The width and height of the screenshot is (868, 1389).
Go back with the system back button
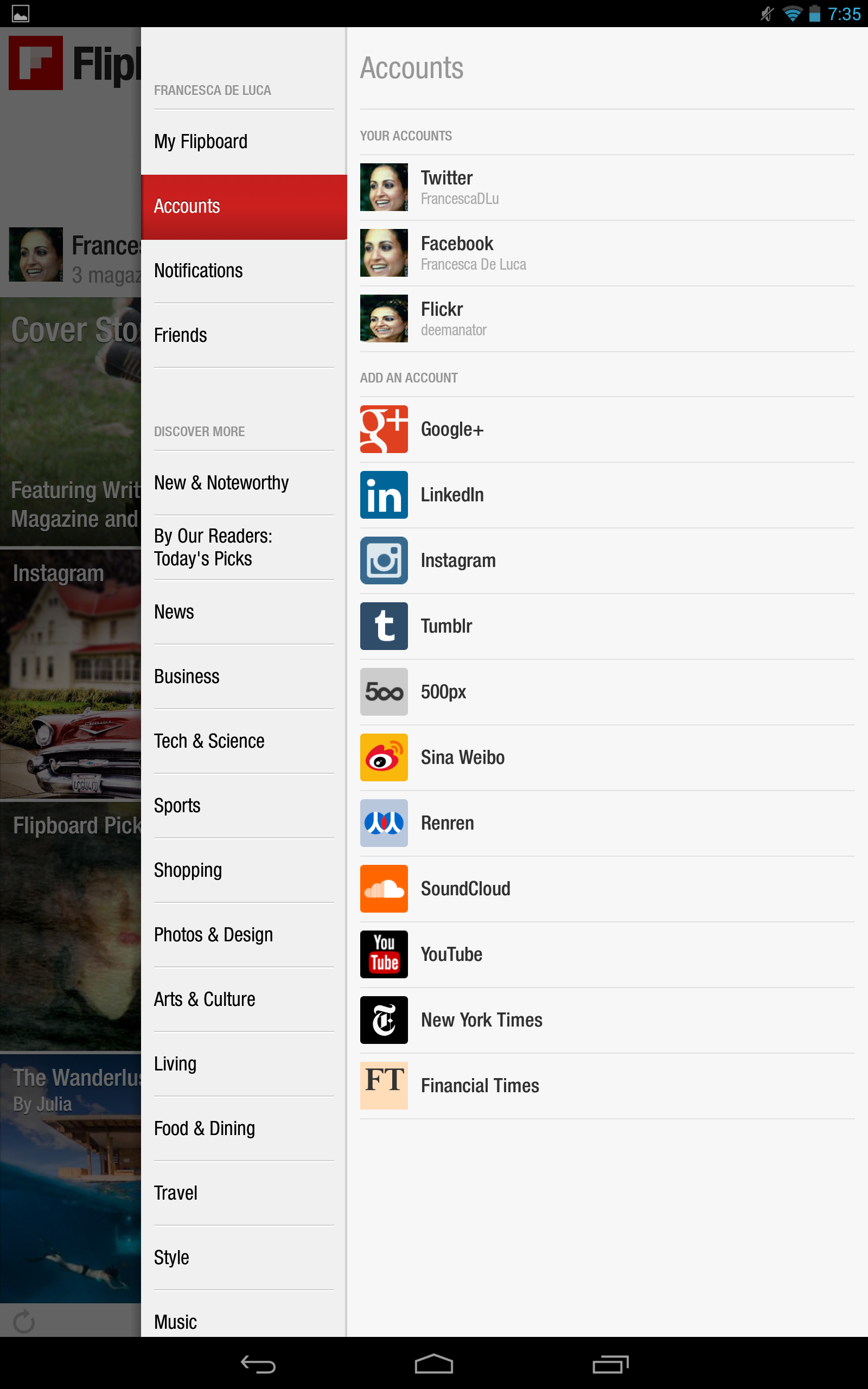click(x=258, y=1365)
